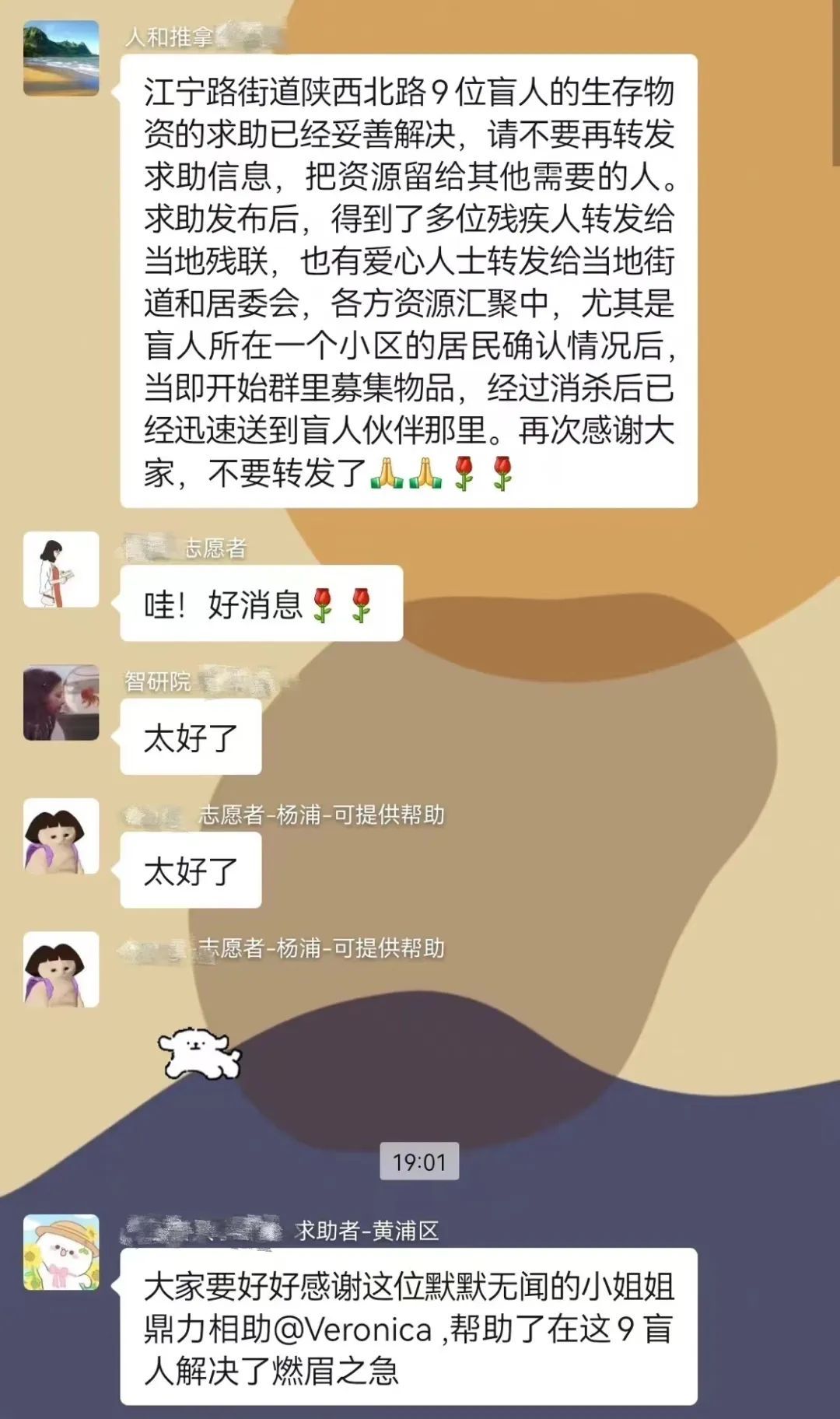Open the profile of sender 人和推拿
This screenshot has height=1419, width=840.
tap(61, 58)
